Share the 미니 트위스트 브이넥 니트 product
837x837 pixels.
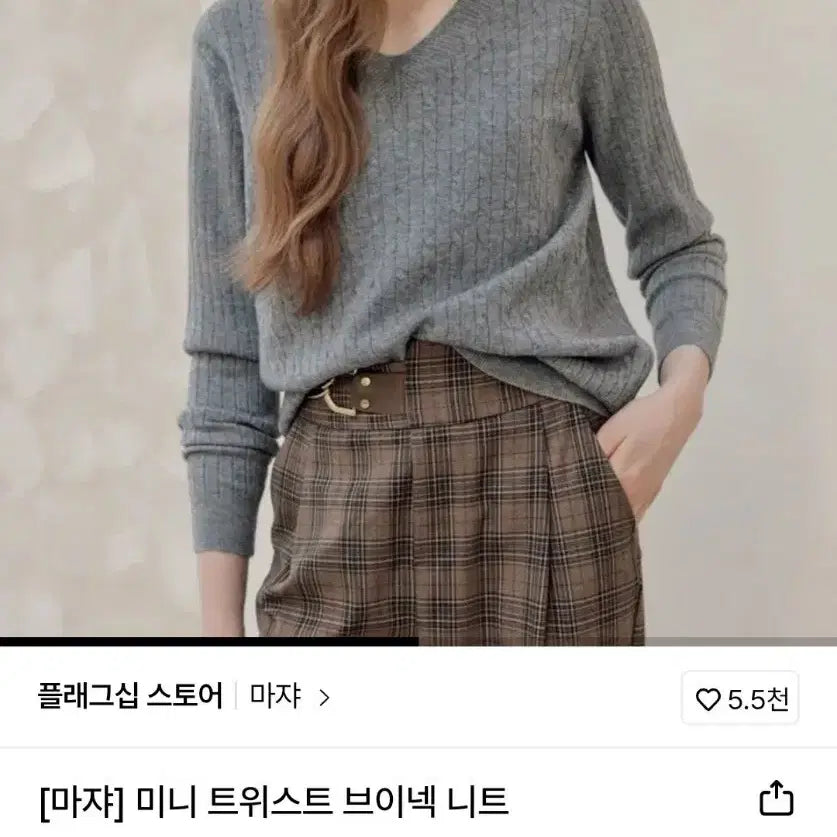click(775, 800)
